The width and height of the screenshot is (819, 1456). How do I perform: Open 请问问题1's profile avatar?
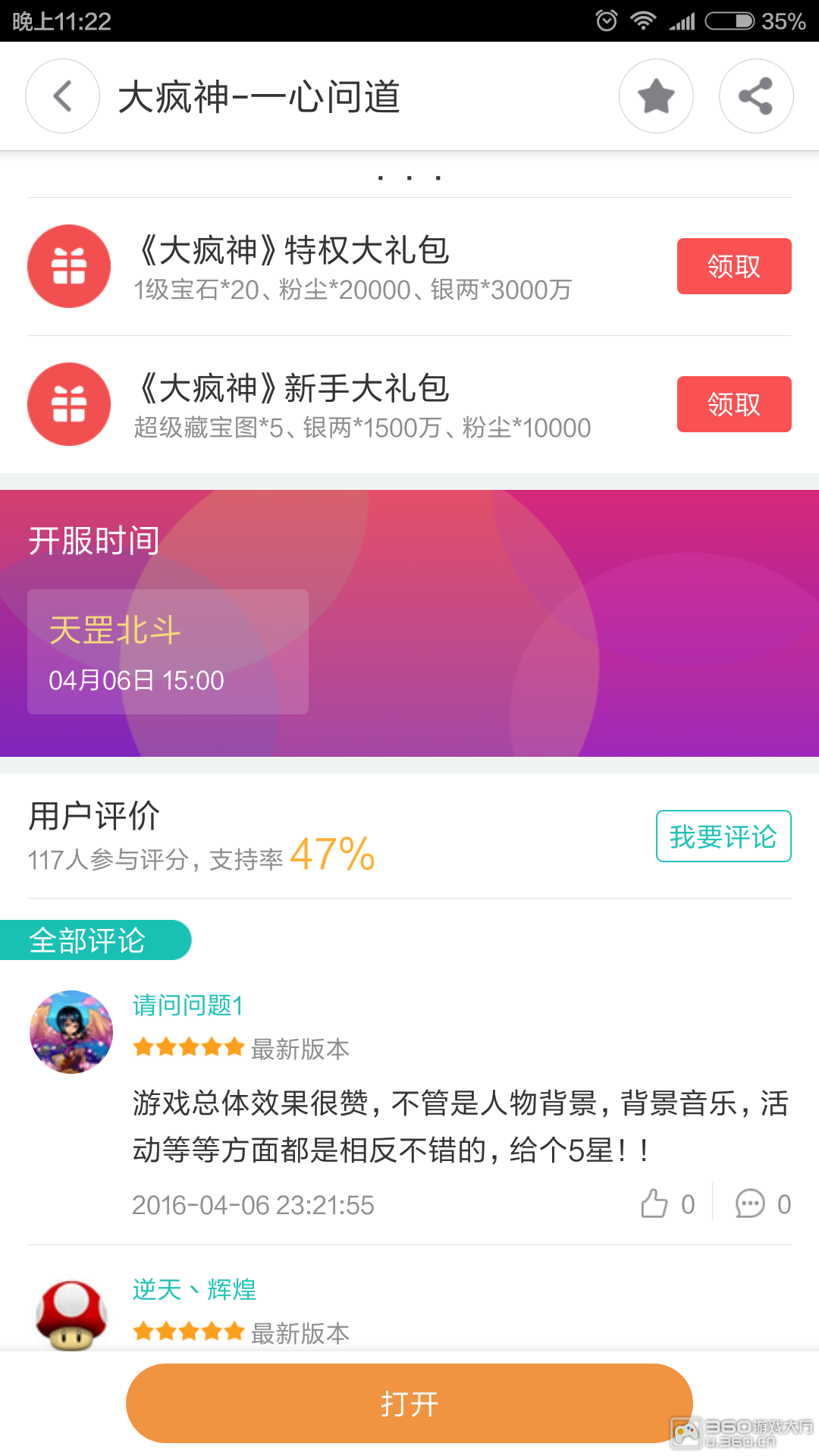coord(71,1031)
